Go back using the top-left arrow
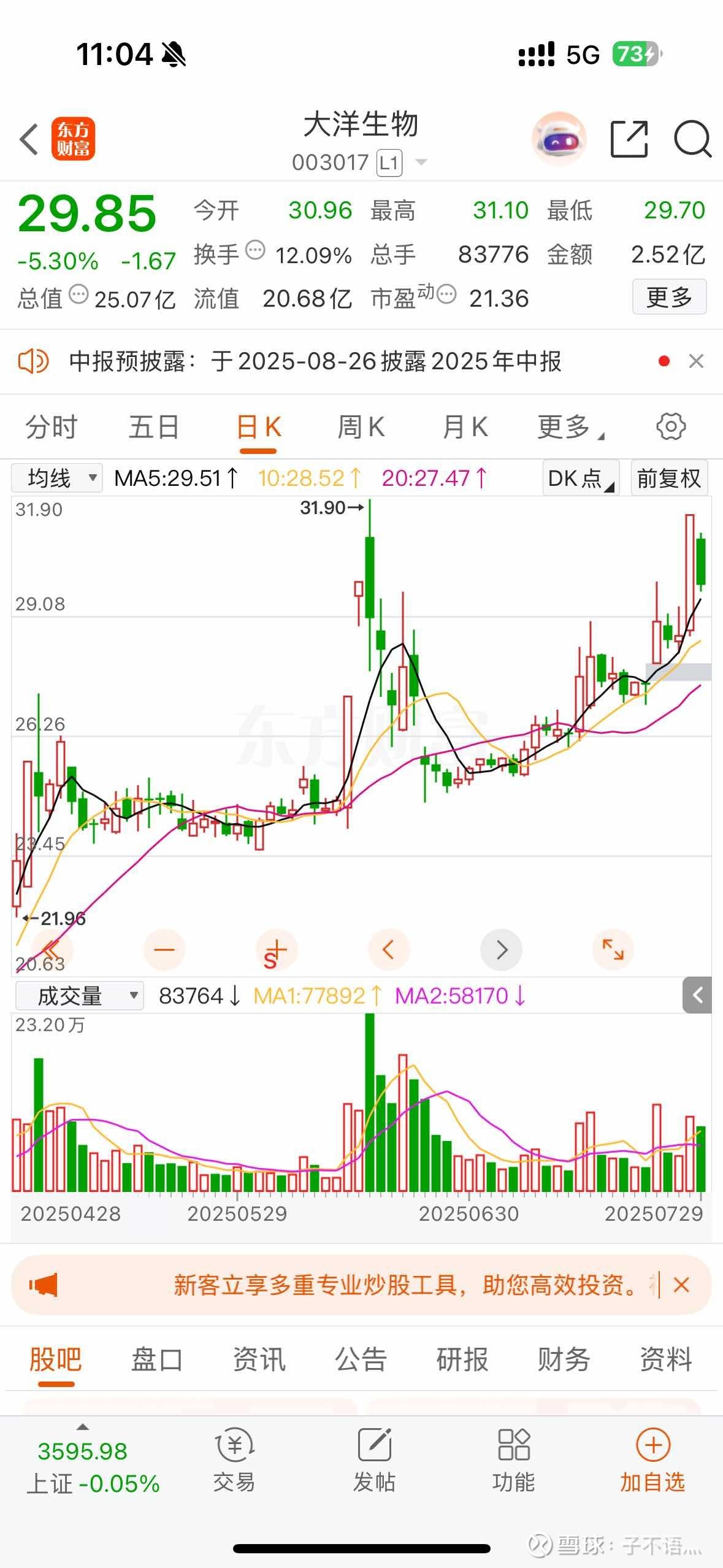 tap(29, 139)
